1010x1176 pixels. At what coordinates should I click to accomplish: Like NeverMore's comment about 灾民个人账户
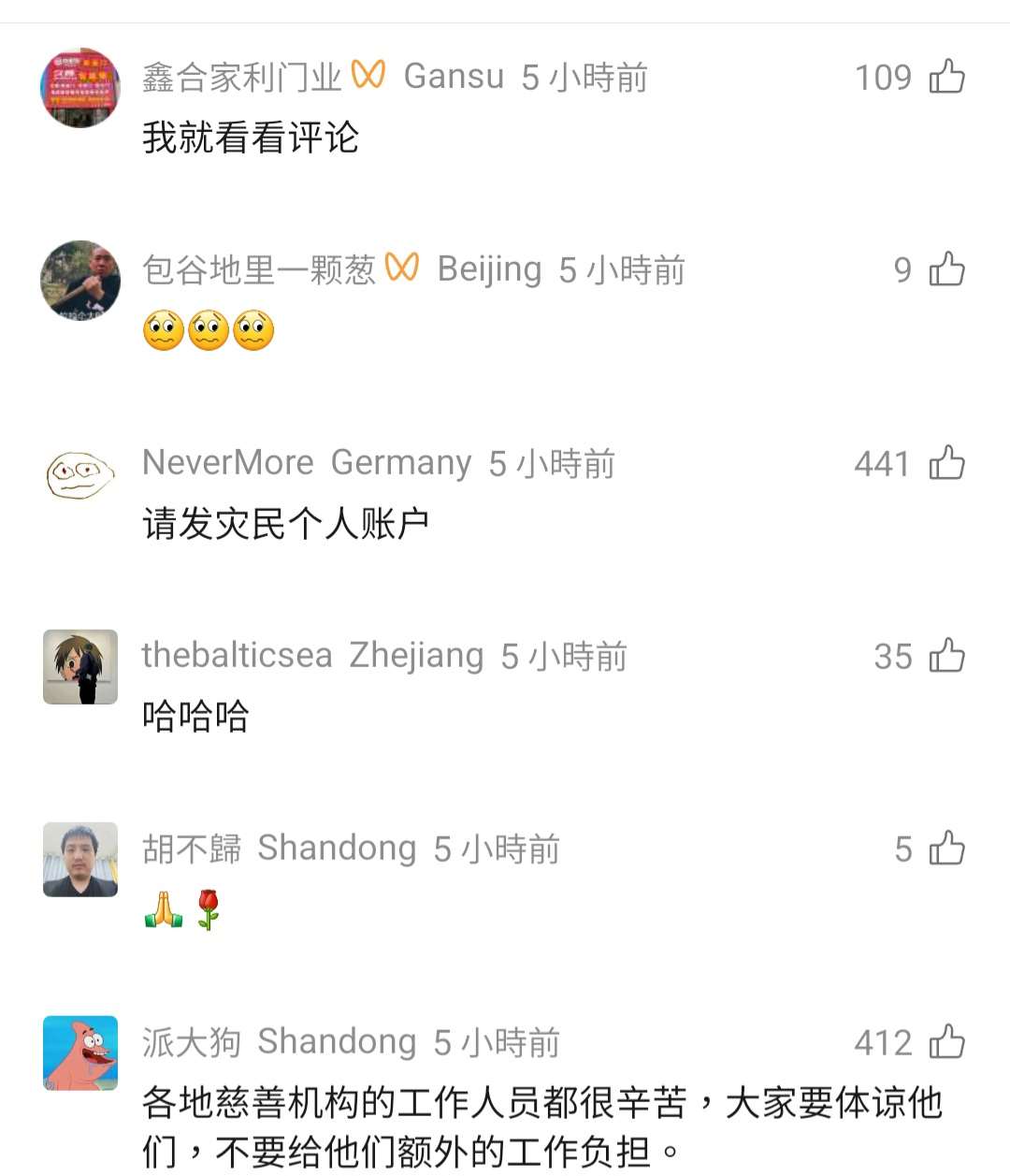[946, 463]
